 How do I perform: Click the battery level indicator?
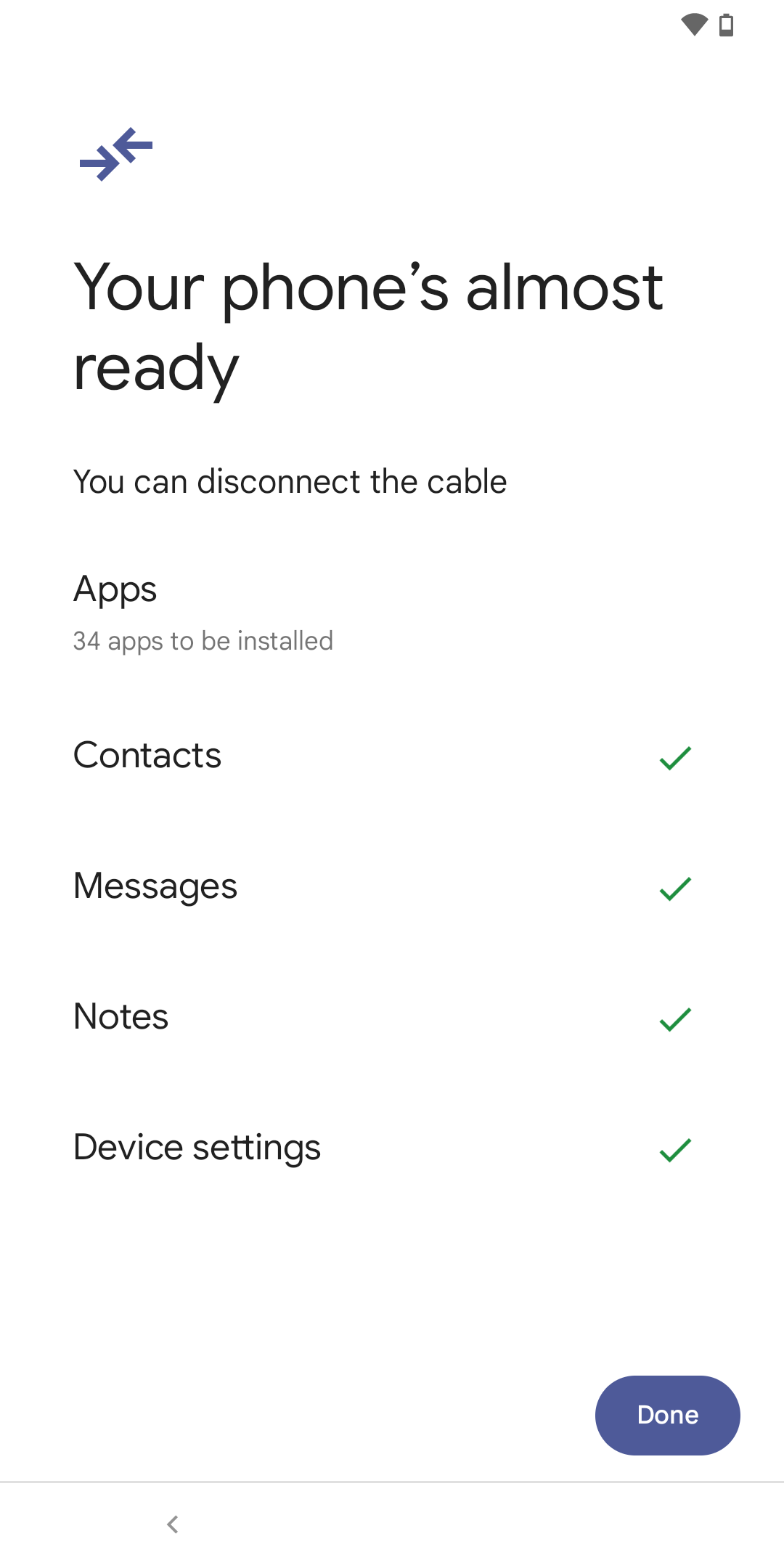pyautogui.click(x=726, y=24)
